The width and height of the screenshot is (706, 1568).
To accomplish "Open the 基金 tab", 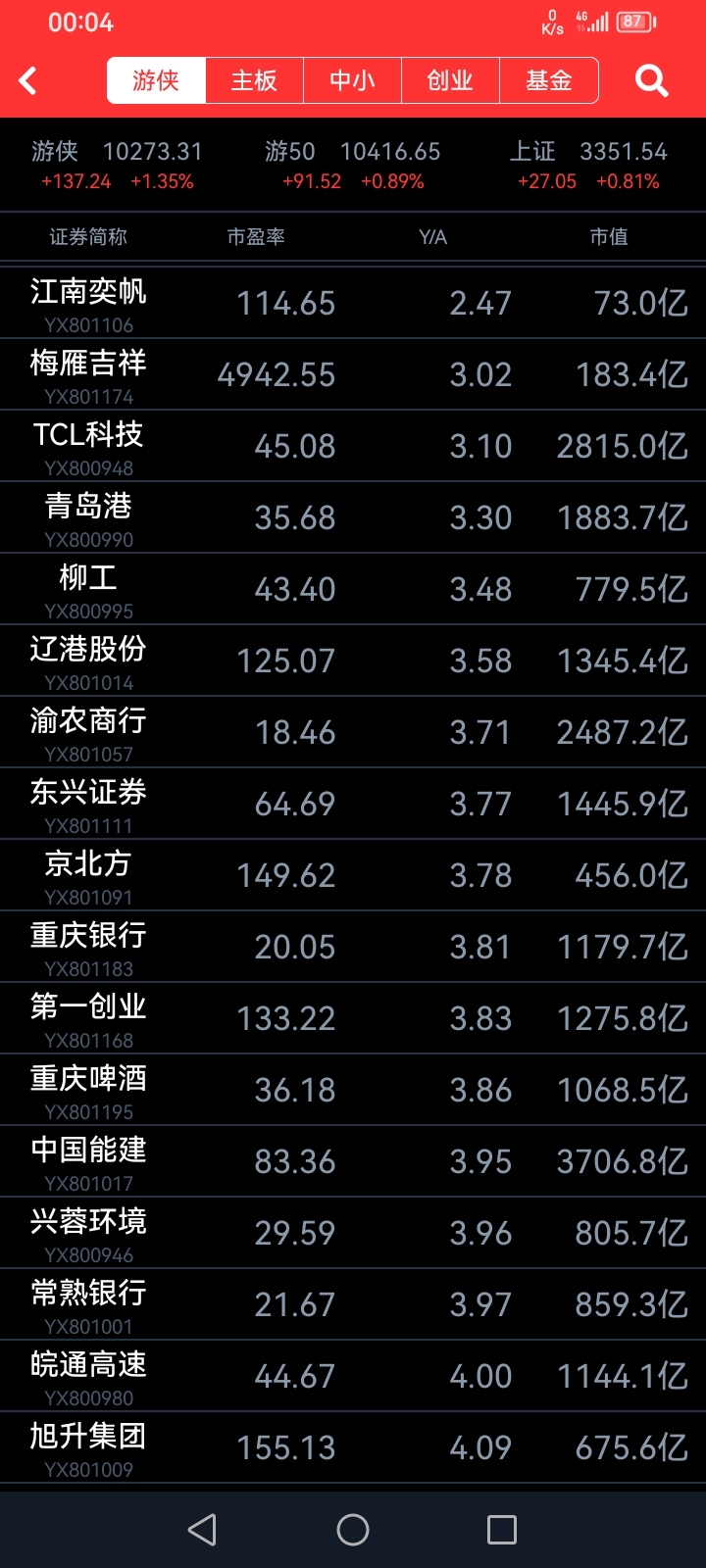I will pyautogui.click(x=548, y=80).
